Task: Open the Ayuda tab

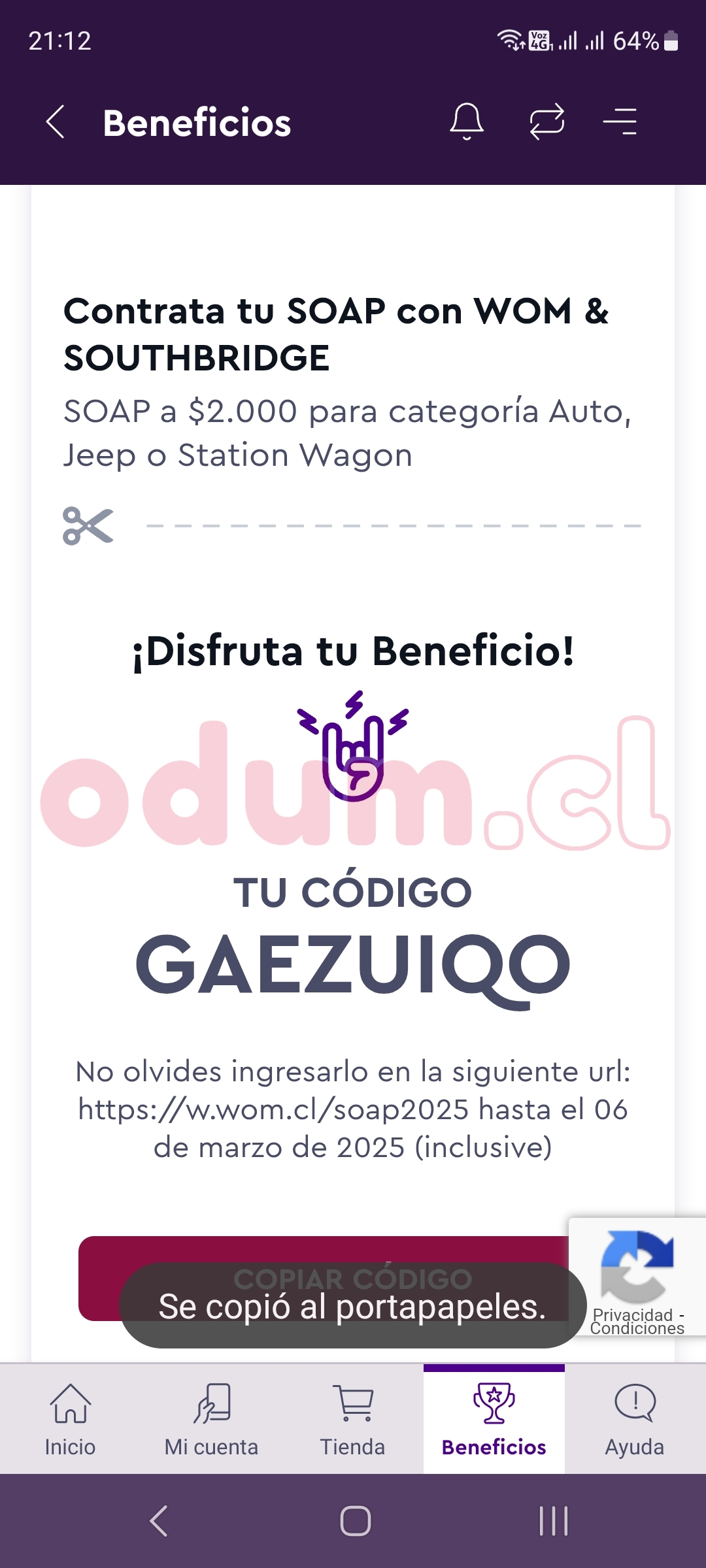Action: coord(634,1419)
